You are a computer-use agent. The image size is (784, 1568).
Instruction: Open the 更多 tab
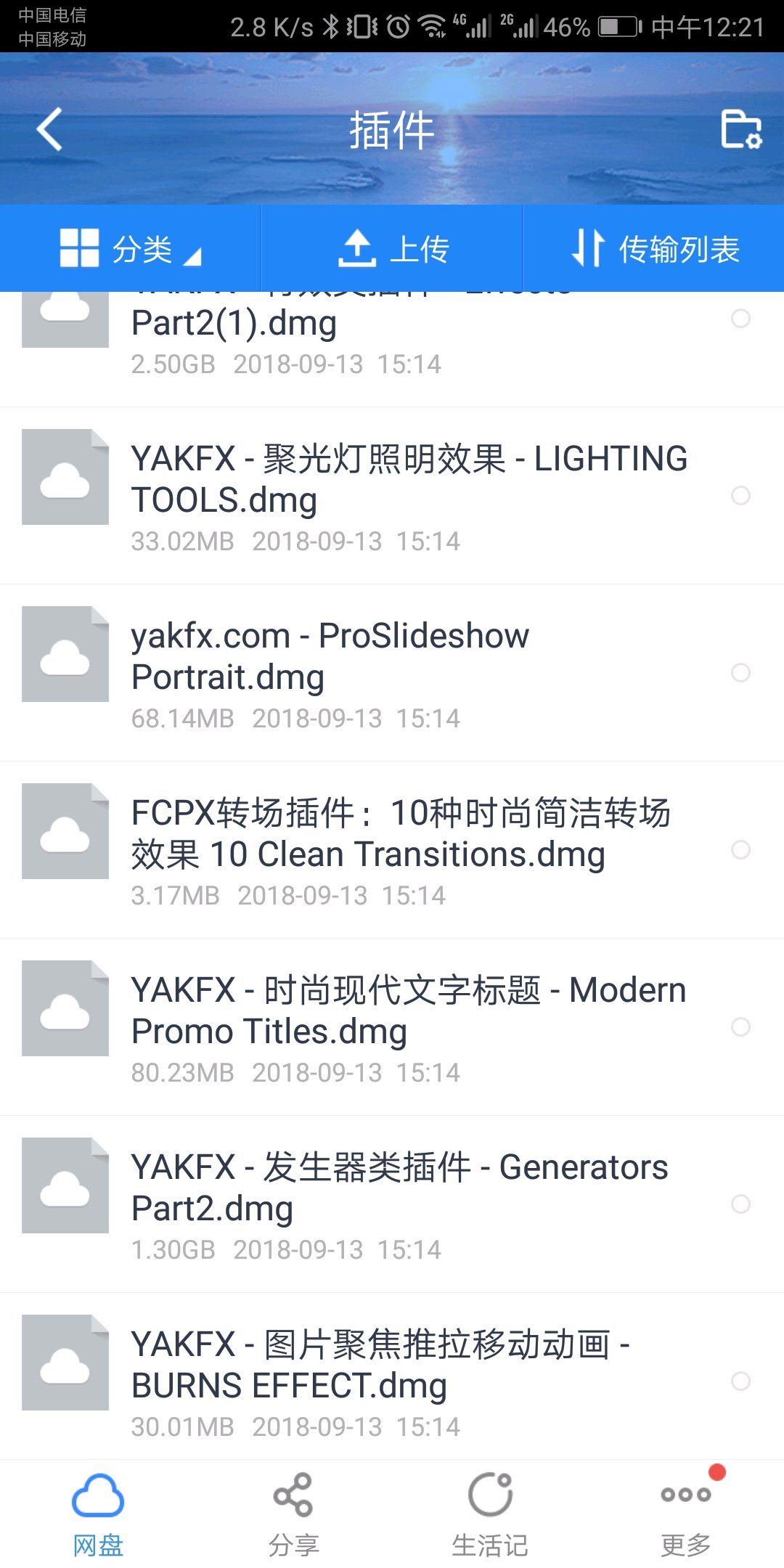(685, 1514)
